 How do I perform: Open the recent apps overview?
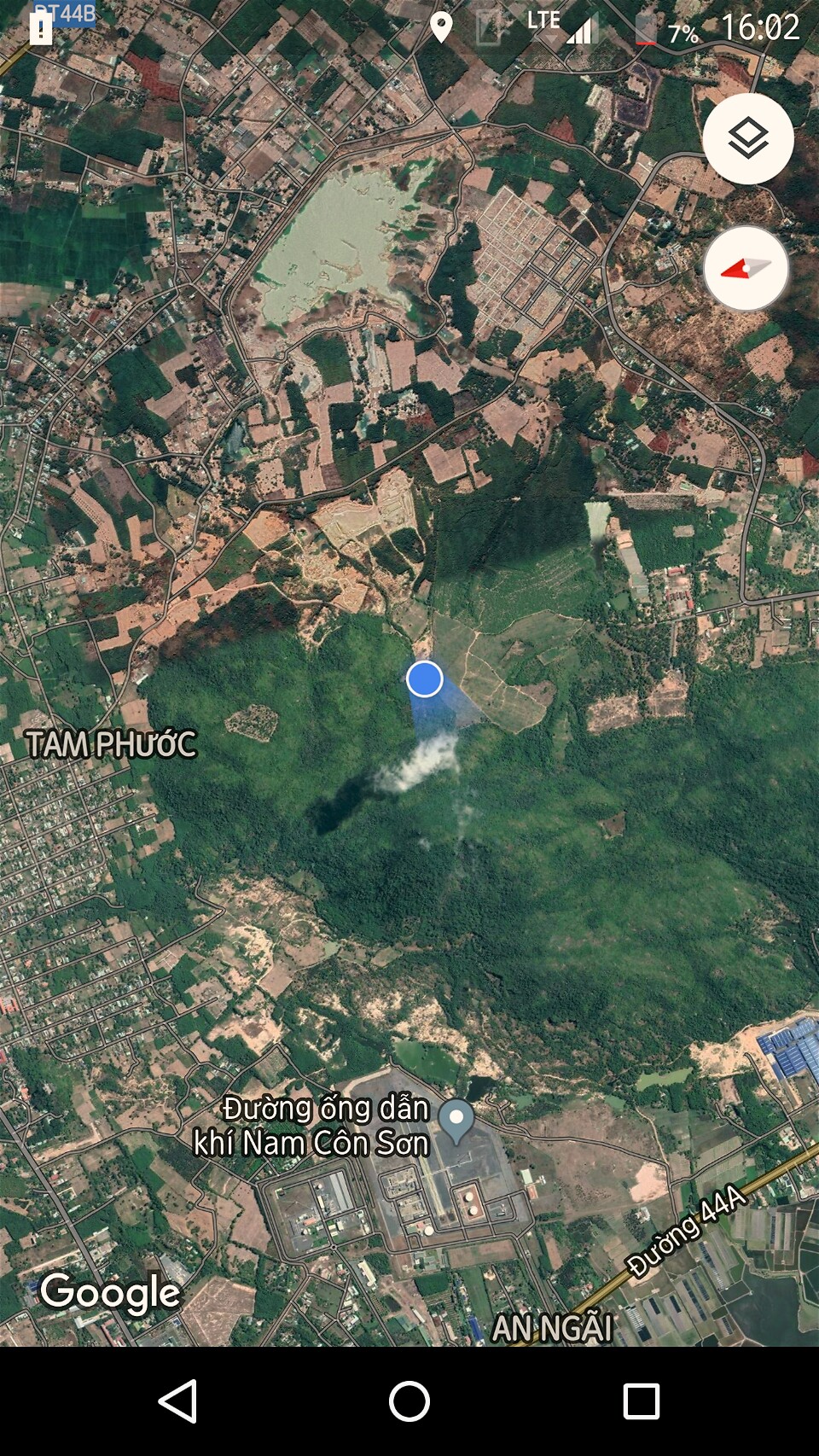(x=641, y=1401)
